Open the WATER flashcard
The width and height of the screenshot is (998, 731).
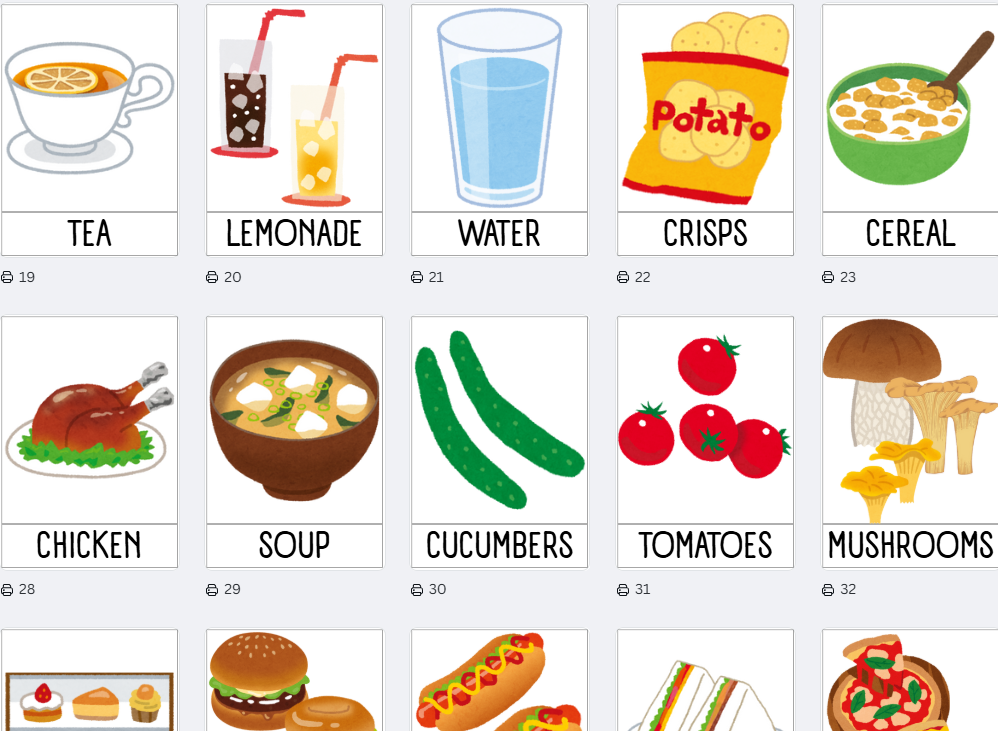click(x=499, y=130)
